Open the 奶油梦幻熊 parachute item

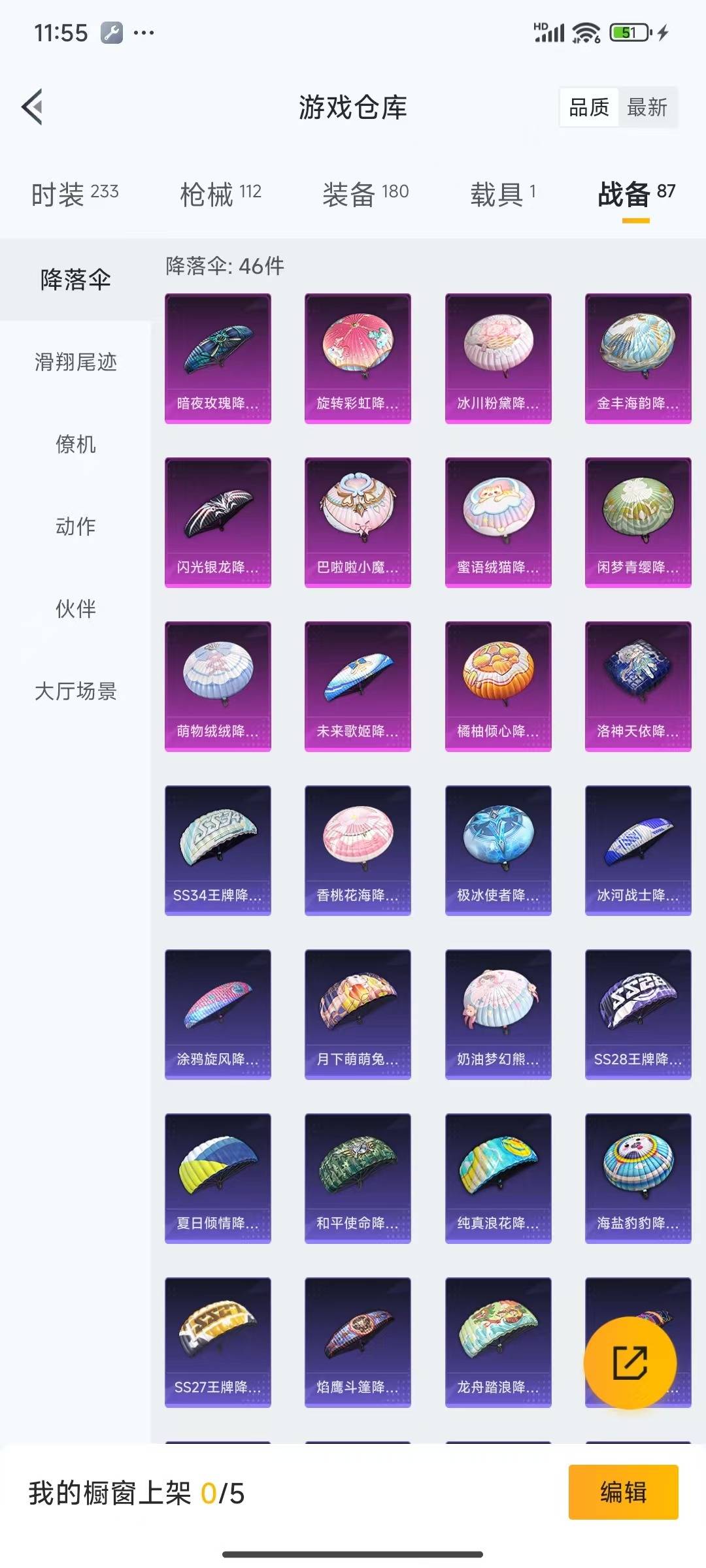498,1015
